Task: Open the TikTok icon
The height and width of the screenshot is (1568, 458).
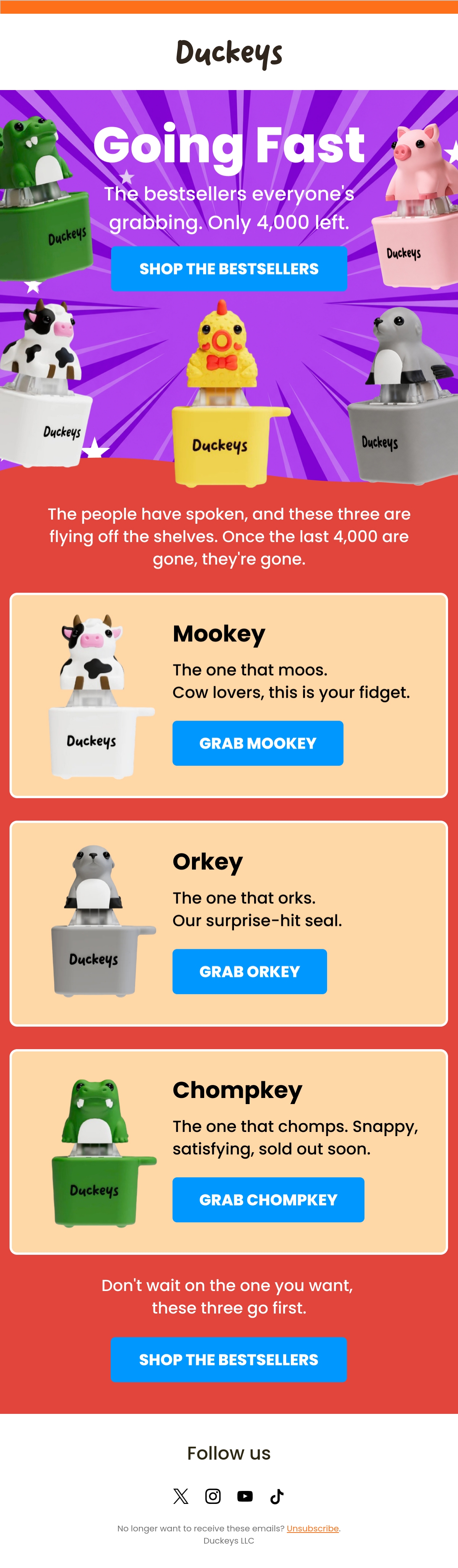Action: click(277, 1496)
